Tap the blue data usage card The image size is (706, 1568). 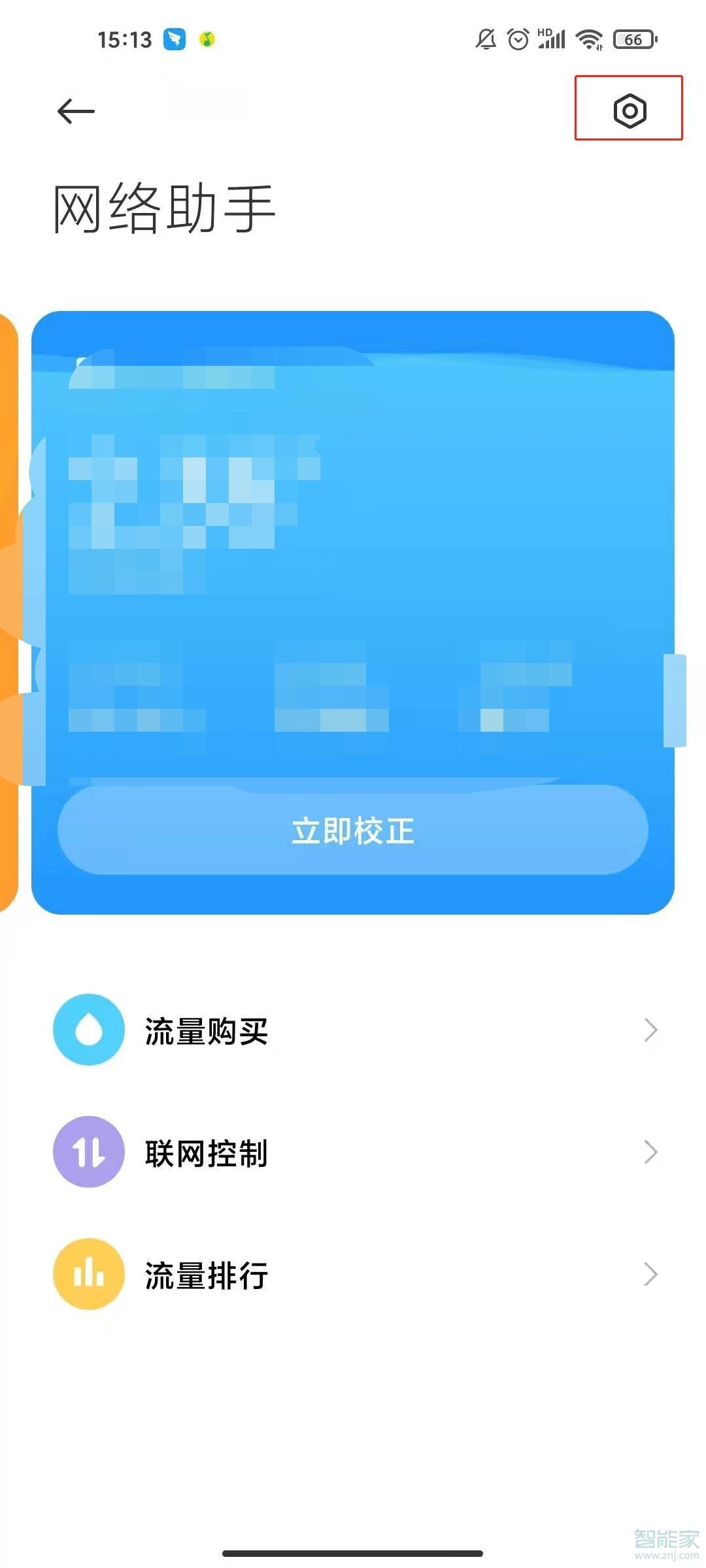pos(353,555)
